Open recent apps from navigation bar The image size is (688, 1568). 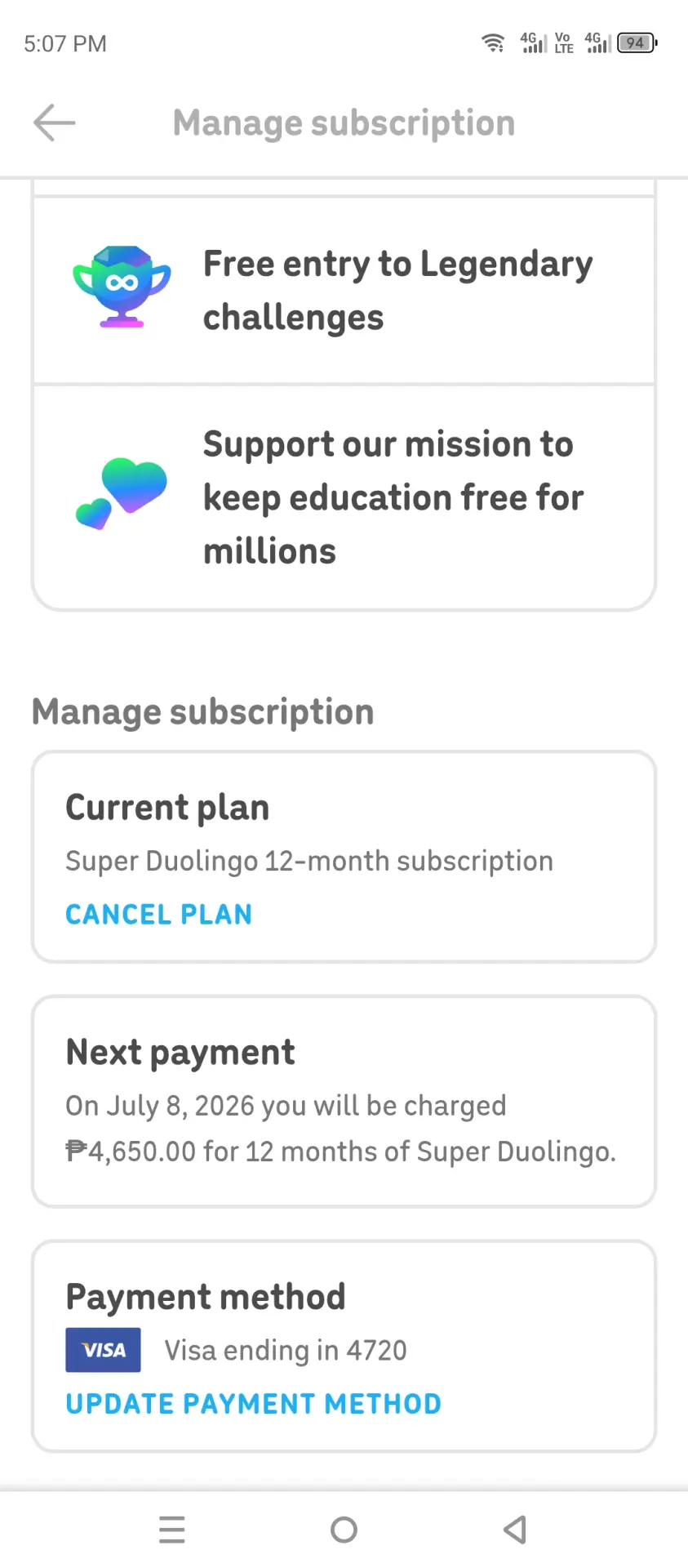[172, 1529]
